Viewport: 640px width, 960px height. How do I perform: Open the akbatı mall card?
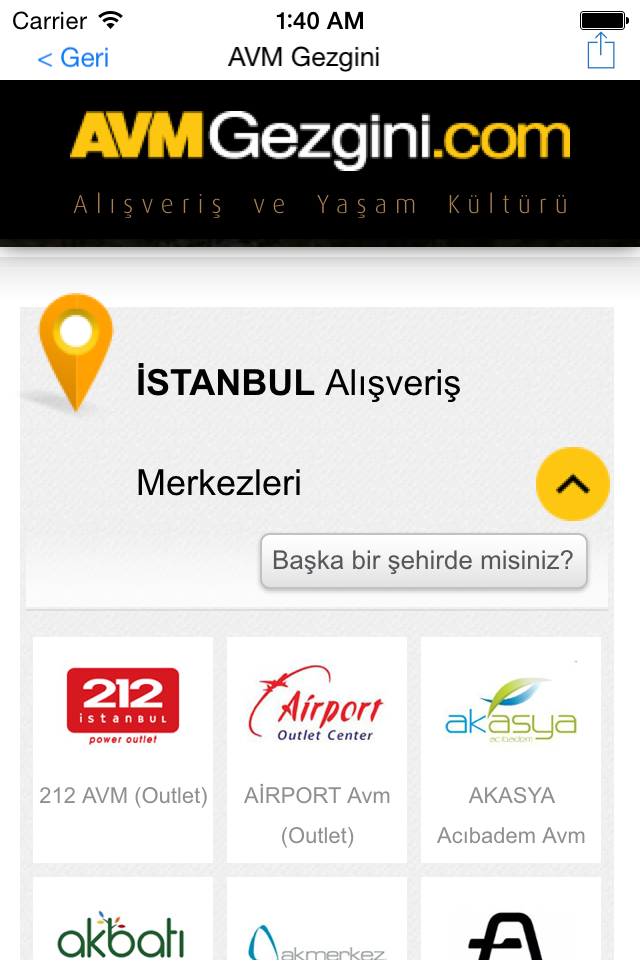(123, 918)
